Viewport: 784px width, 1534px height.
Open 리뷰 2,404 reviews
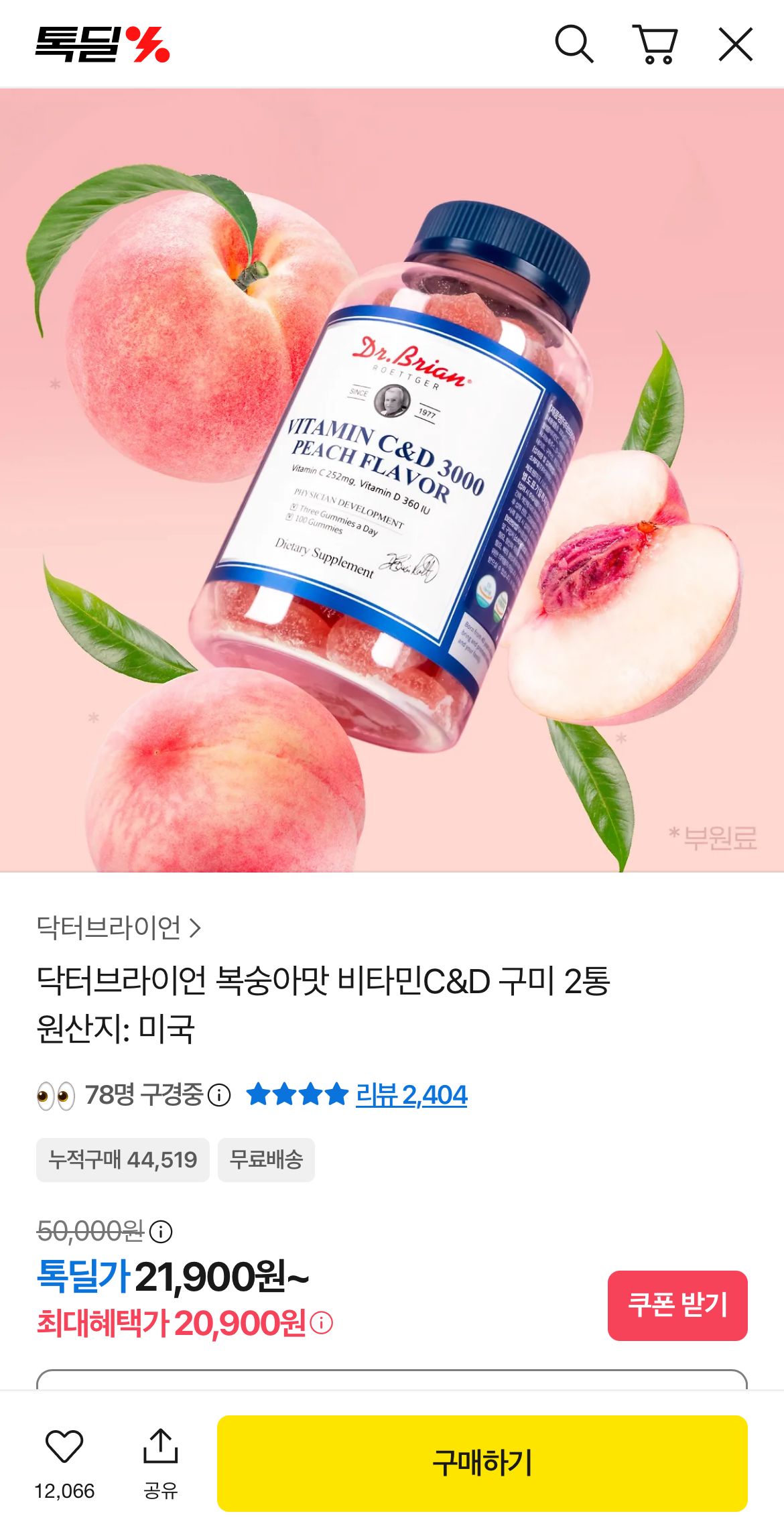coord(411,1095)
